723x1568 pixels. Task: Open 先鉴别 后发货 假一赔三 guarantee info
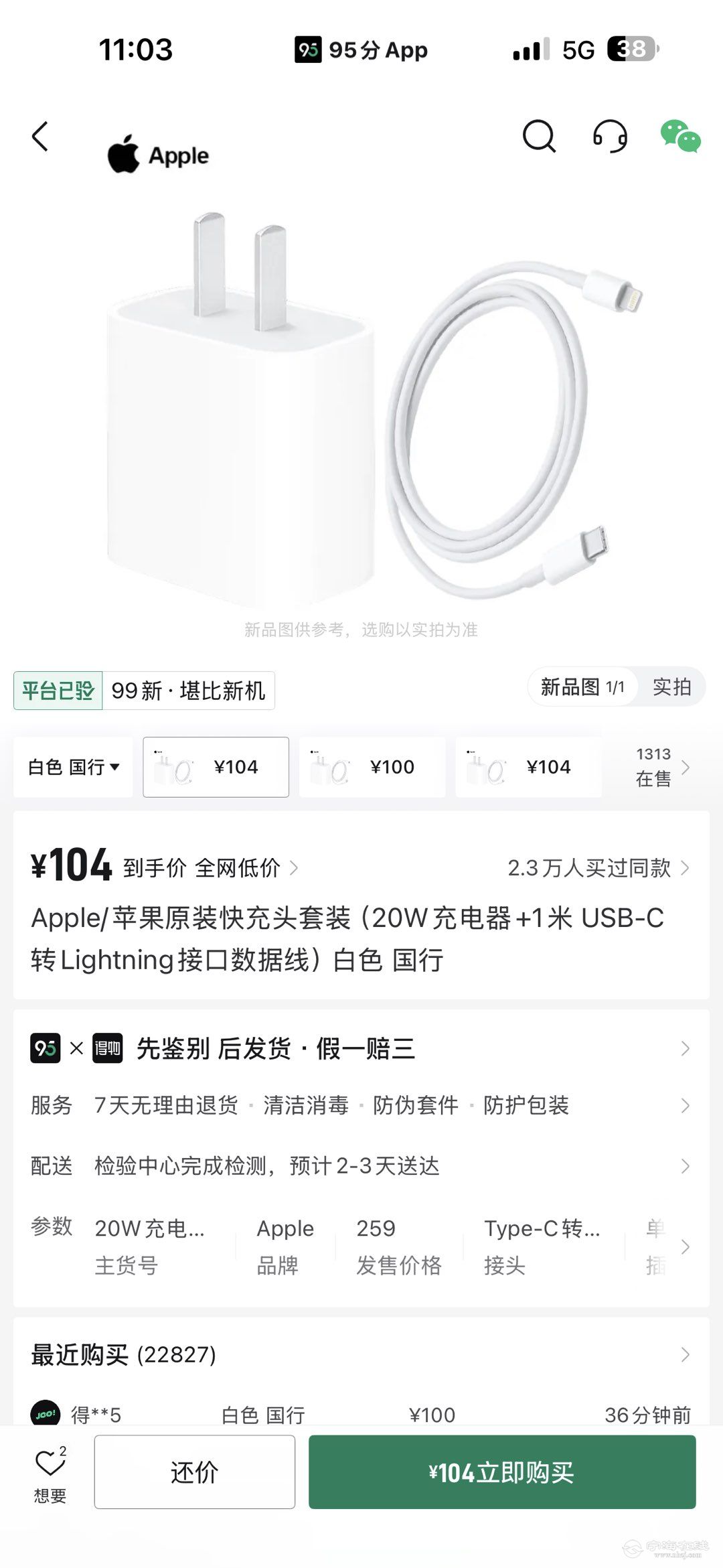(361, 1048)
